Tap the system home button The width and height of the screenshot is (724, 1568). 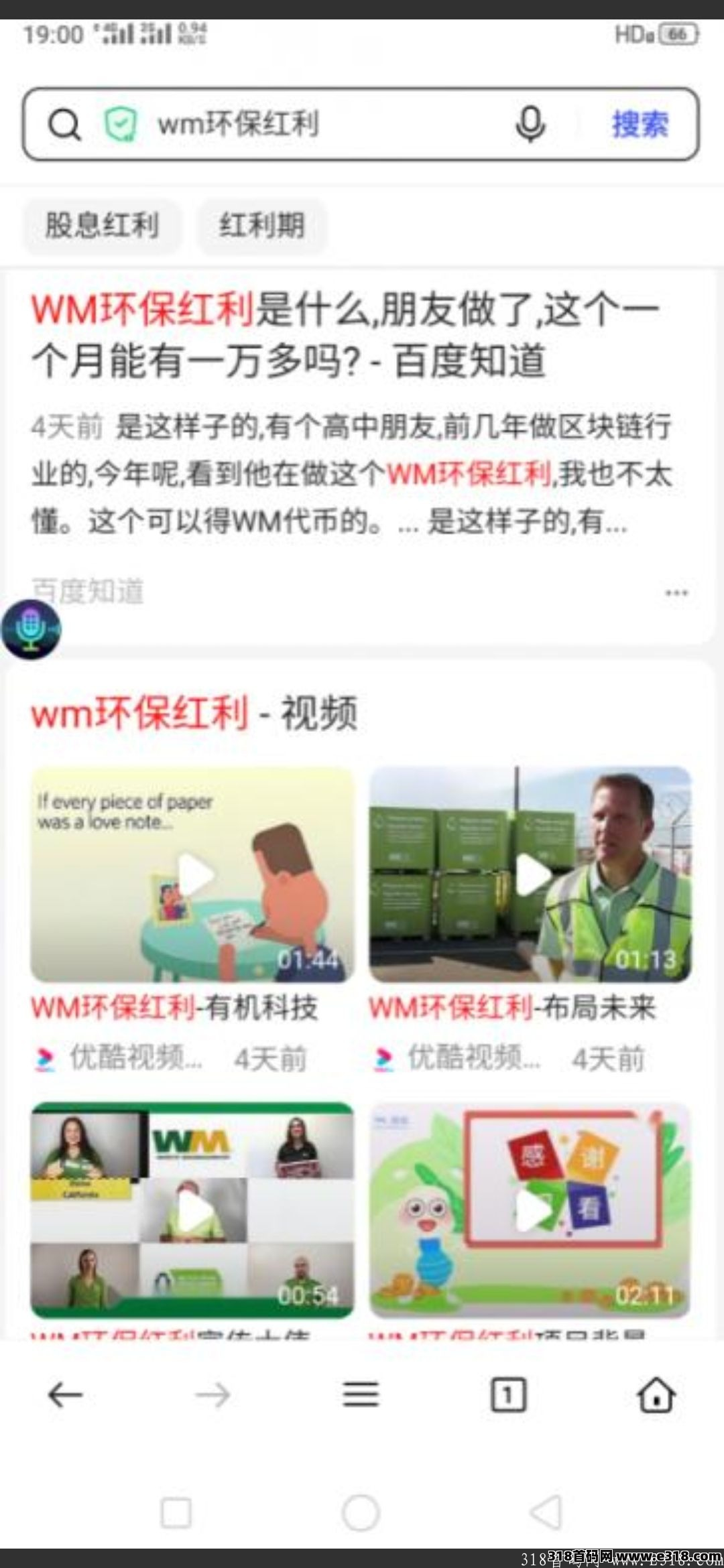pyautogui.click(x=361, y=1512)
